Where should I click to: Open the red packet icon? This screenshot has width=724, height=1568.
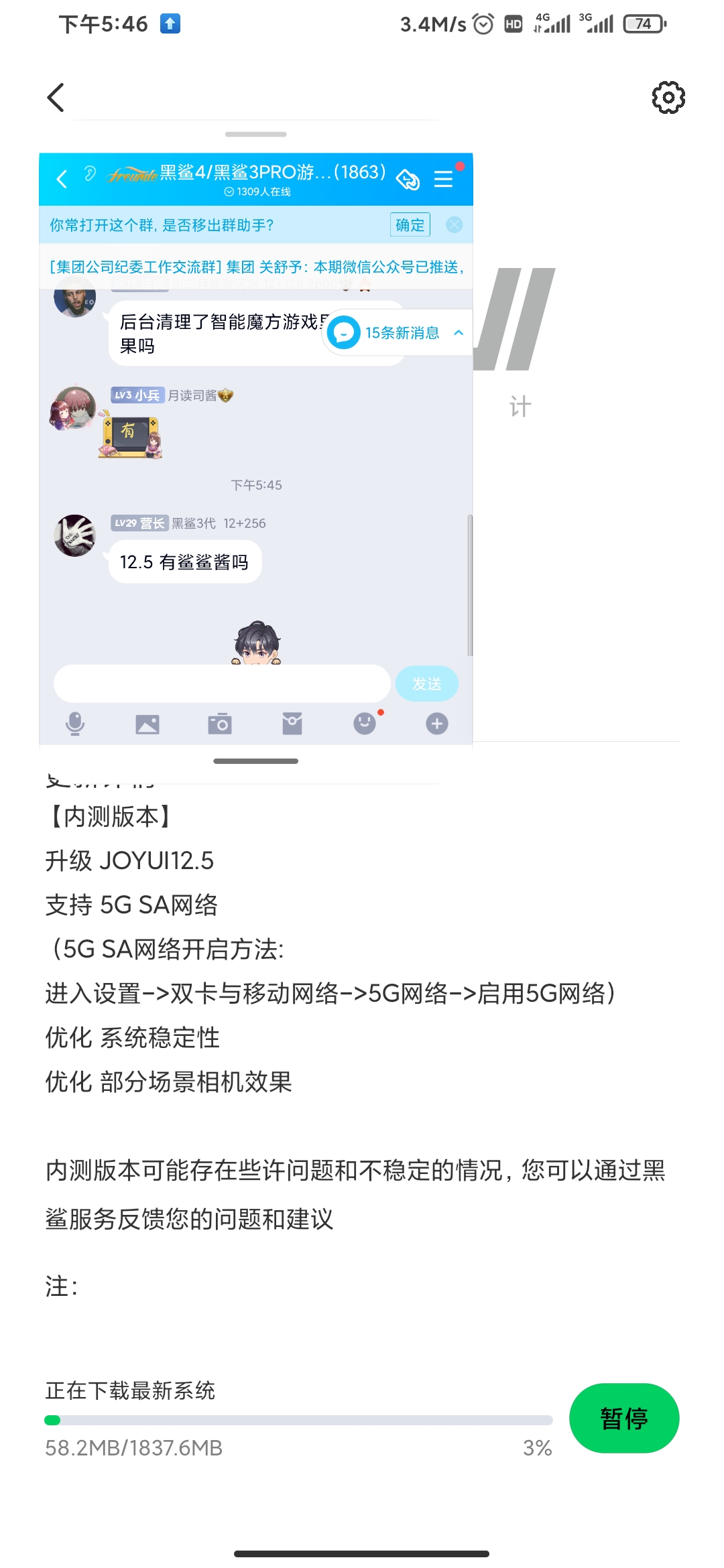[x=292, y=724]
